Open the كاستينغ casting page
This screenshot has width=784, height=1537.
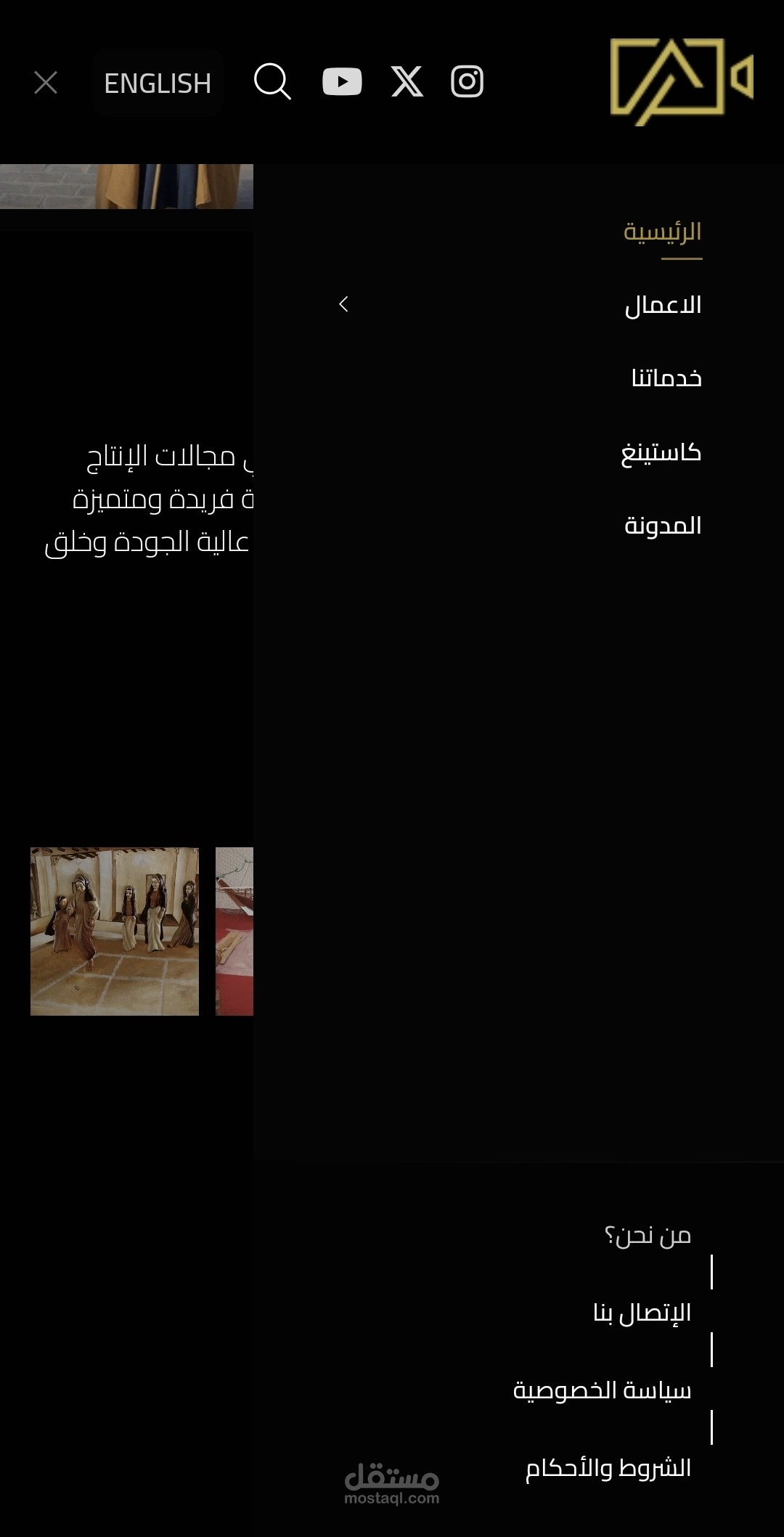[661, 452]
